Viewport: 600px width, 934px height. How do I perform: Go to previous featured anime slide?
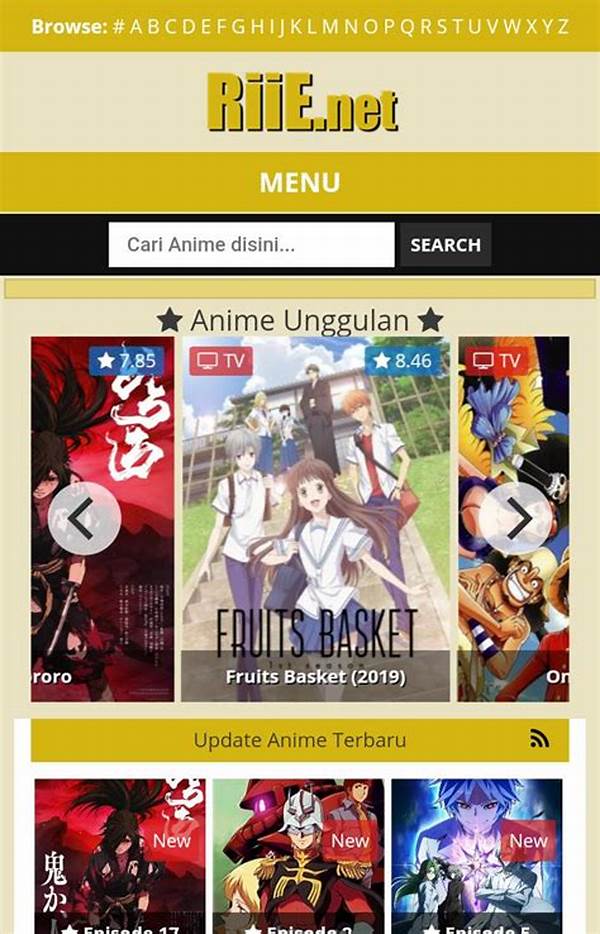pos(84,519)
